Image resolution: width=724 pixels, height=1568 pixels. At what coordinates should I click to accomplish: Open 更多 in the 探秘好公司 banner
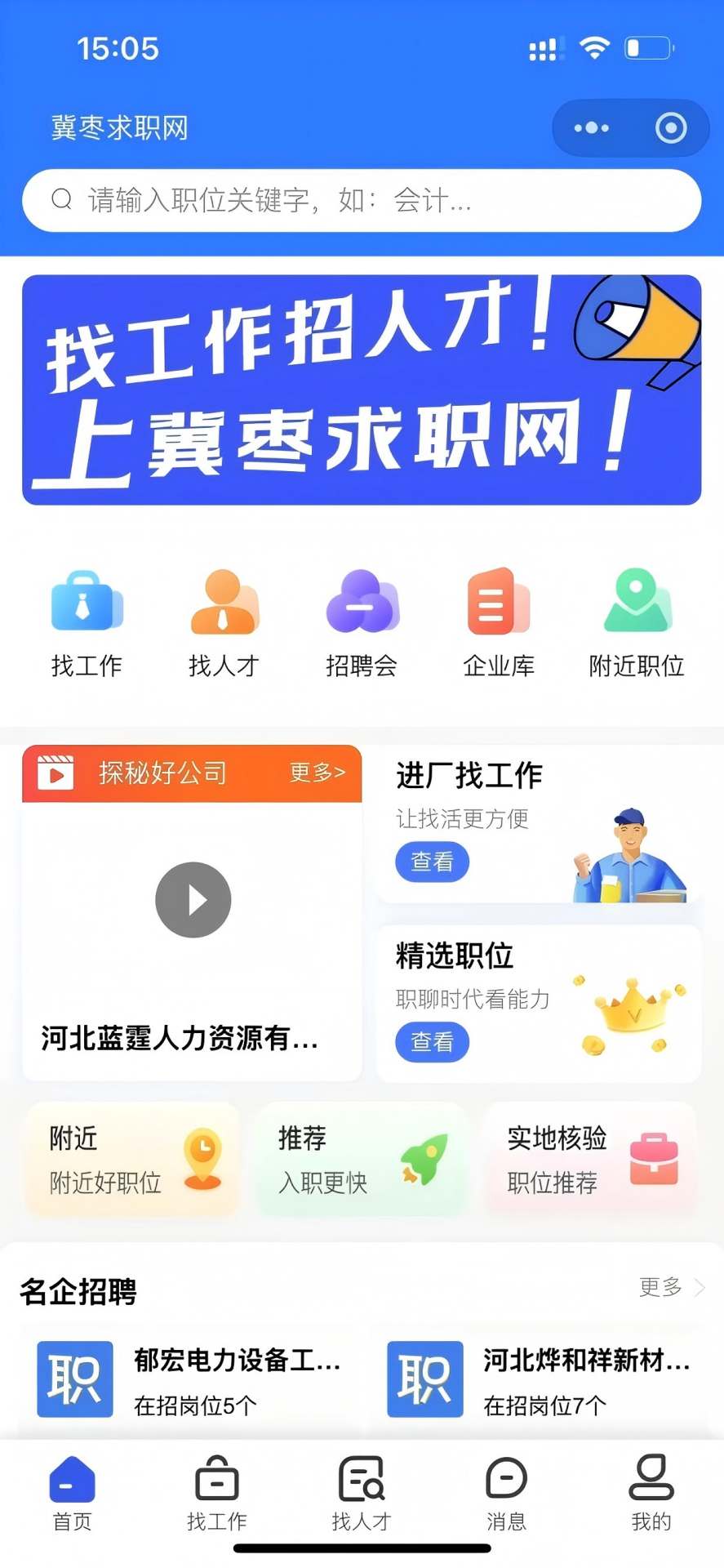click(317, 773)
